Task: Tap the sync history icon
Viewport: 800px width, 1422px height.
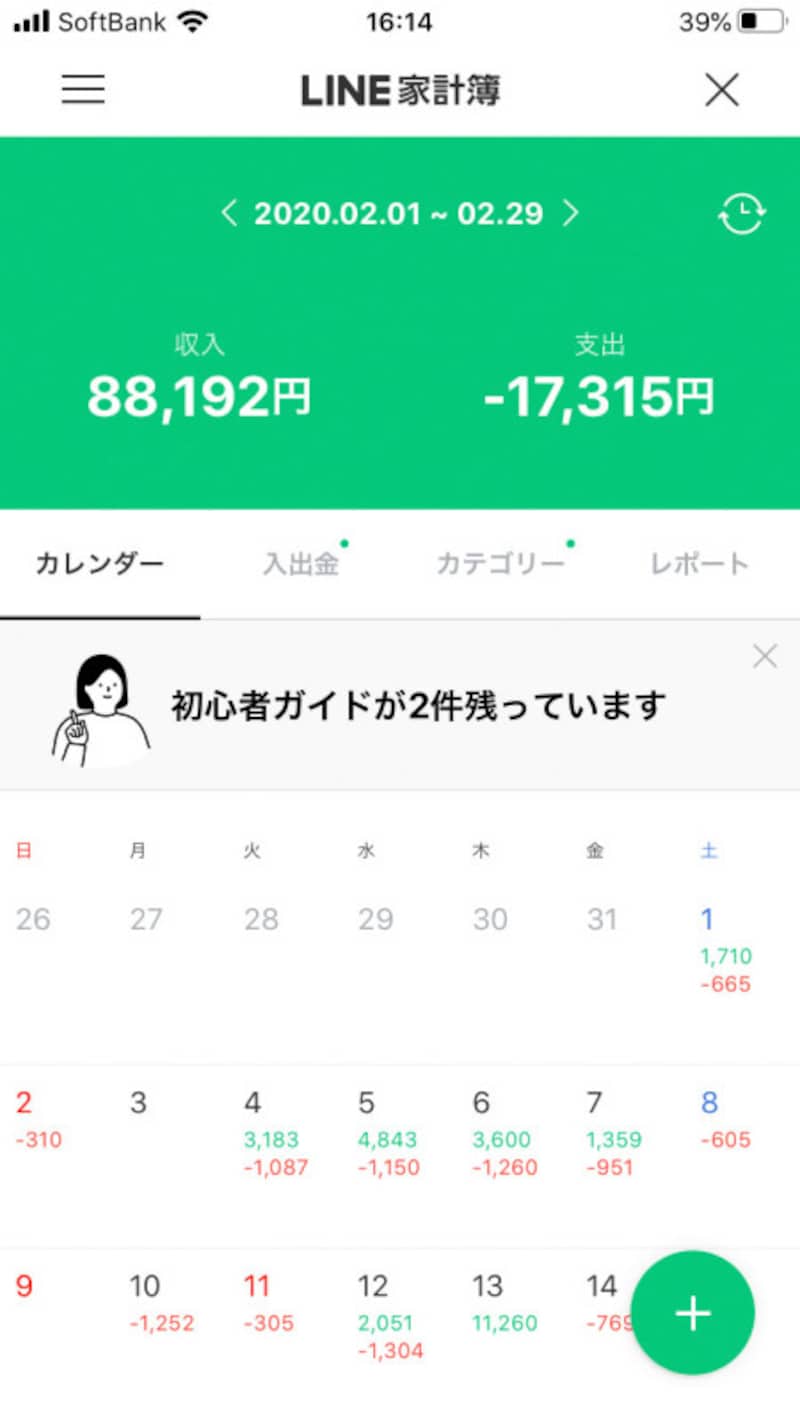Action: pyautogui.click(x=741, y=213)
